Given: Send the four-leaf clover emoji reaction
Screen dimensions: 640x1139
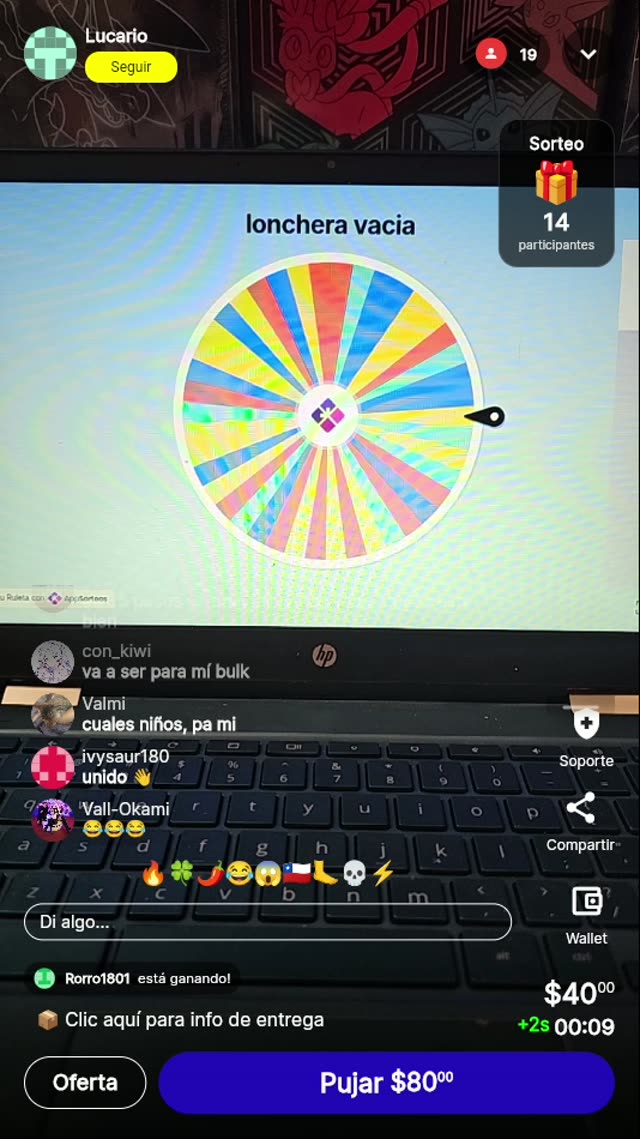Looking at the screenshot, I should tap(181, 873).
